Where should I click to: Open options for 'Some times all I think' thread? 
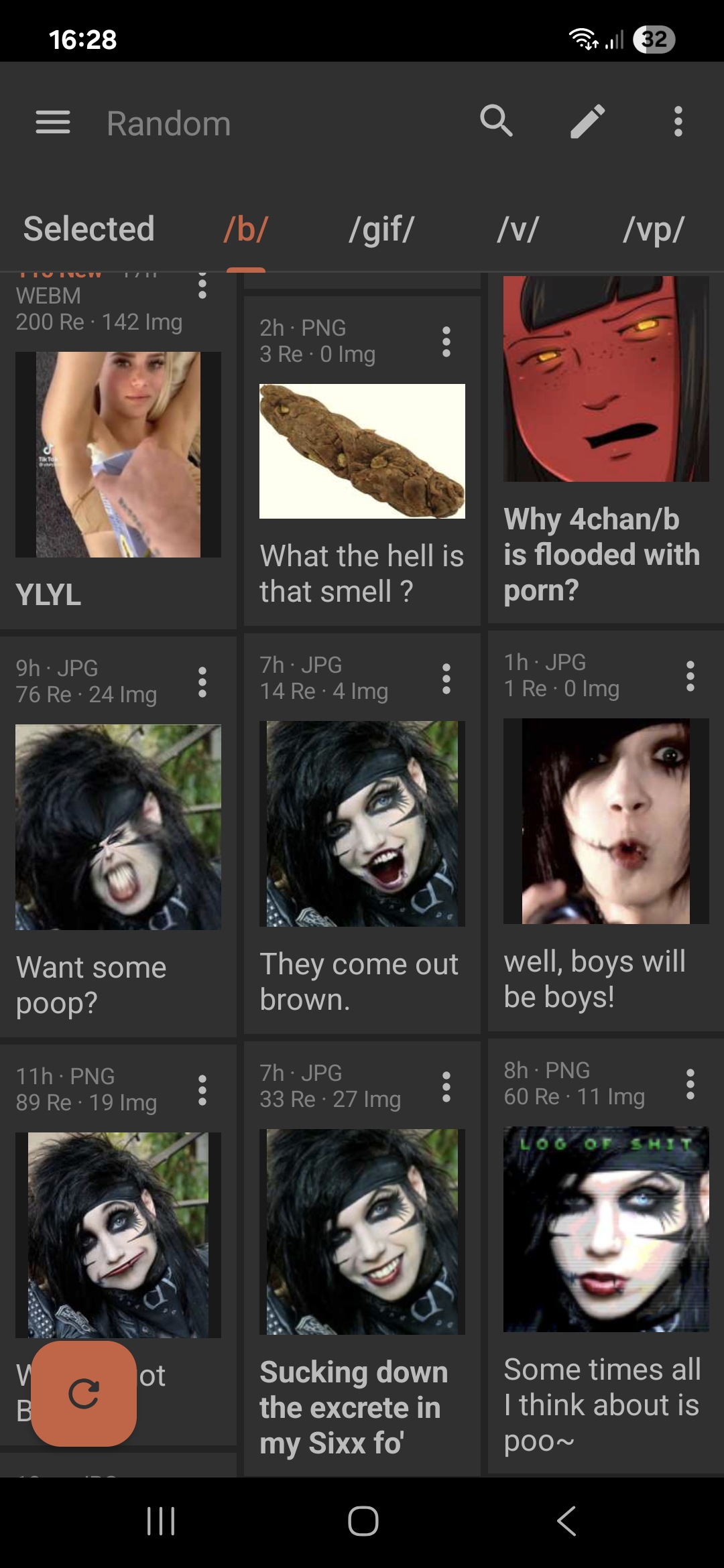[x=690, y=1084]
